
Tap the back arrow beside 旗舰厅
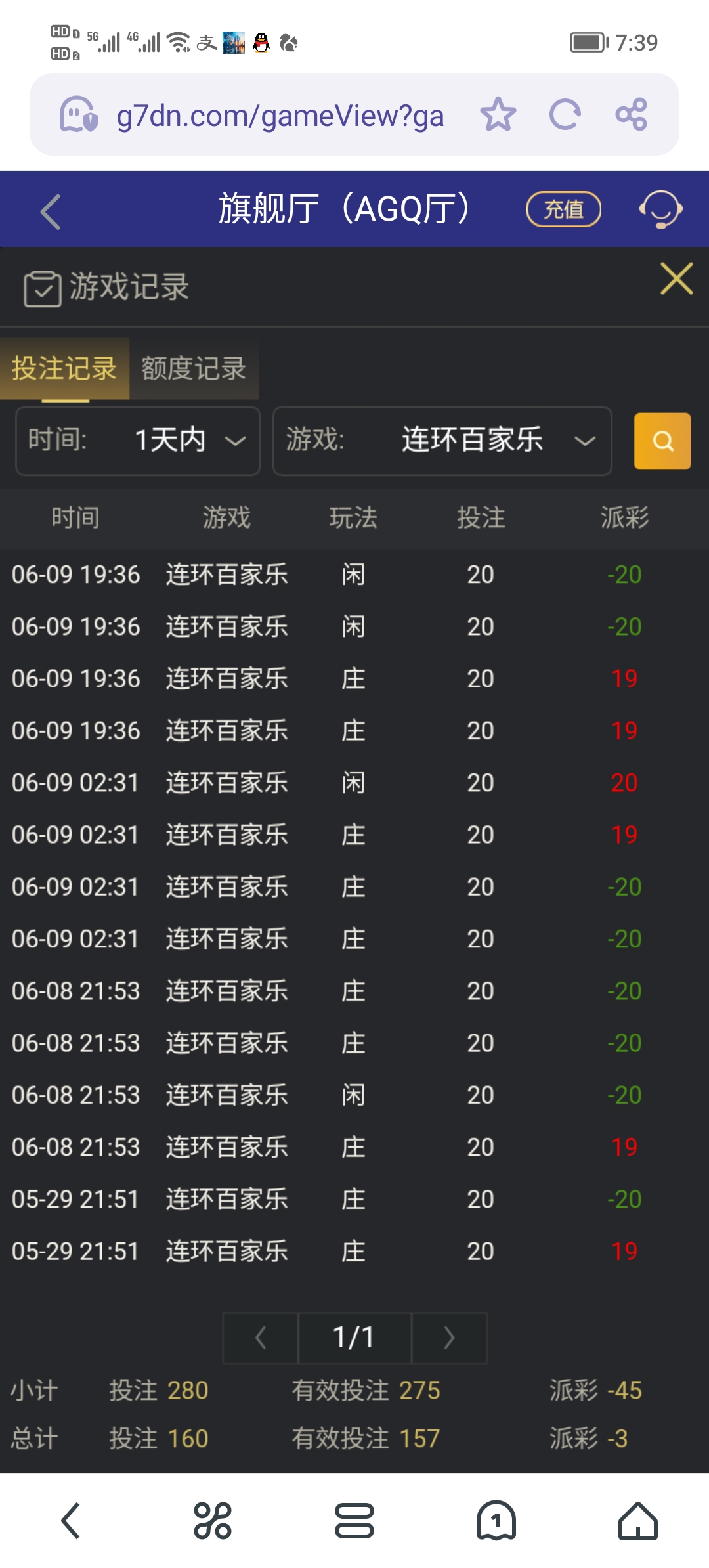[49, 209]
